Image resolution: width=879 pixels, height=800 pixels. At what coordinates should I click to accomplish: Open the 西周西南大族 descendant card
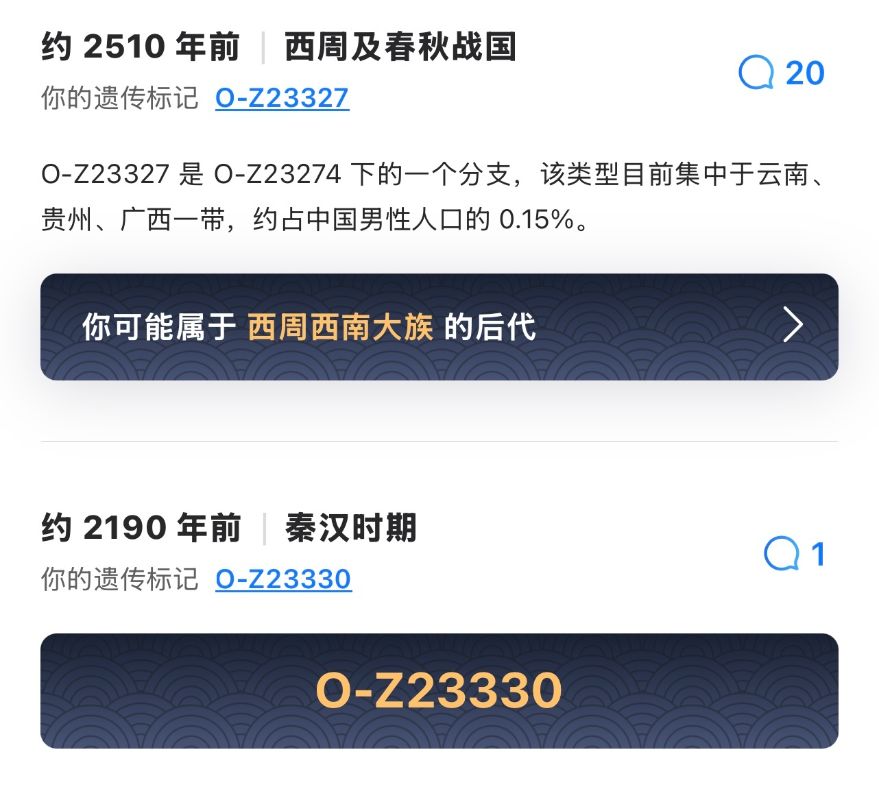click(439, 327)
